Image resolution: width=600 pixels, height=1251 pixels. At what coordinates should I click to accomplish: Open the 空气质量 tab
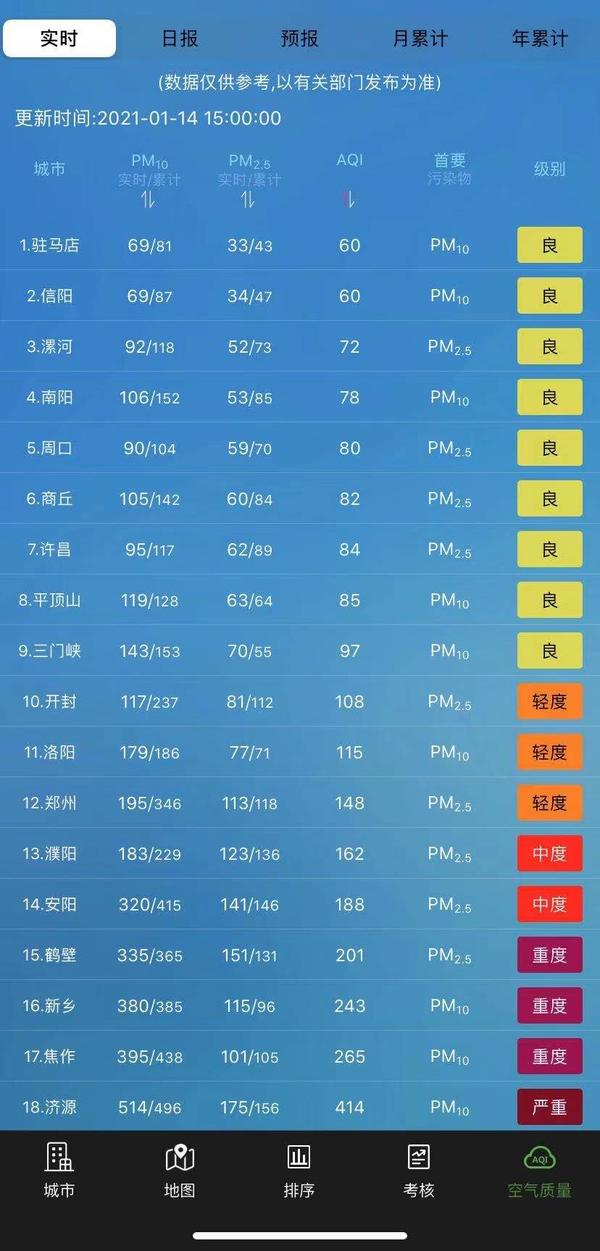pos(539,1171)
